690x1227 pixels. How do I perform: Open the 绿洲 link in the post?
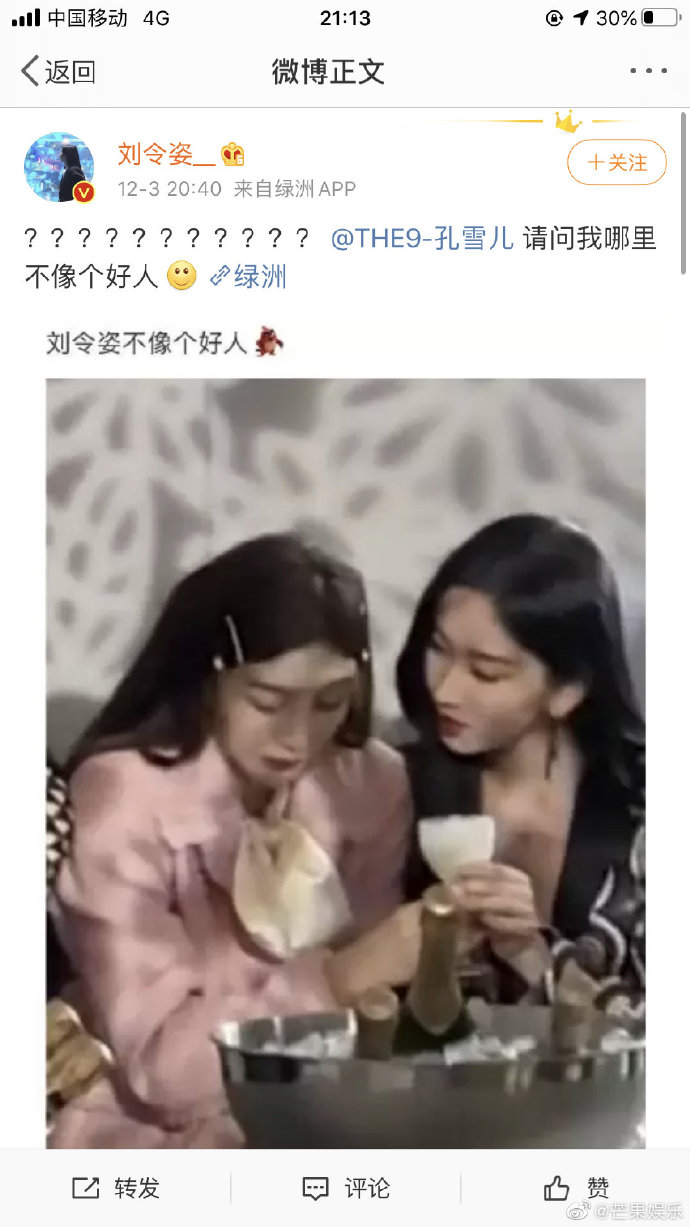click(x=250, y=277)
